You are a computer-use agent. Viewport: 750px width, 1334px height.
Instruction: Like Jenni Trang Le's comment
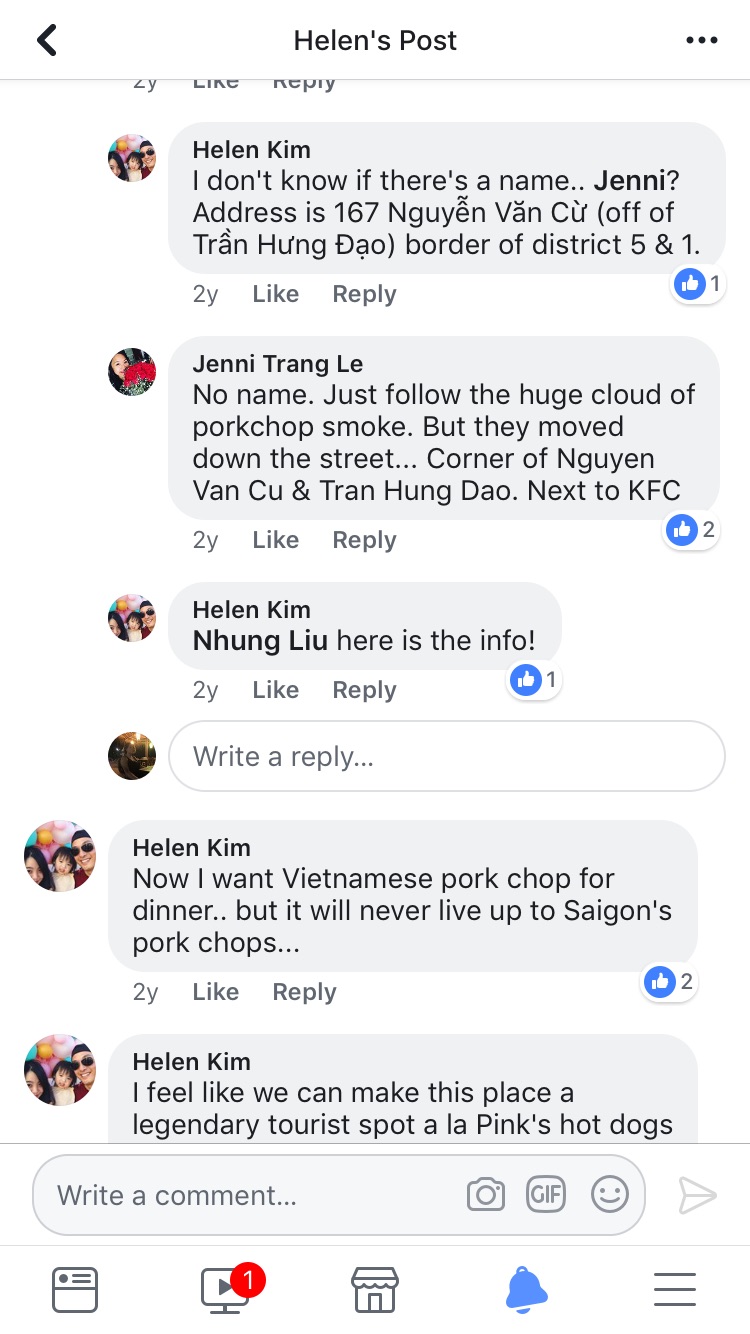(x=275, y=540)
